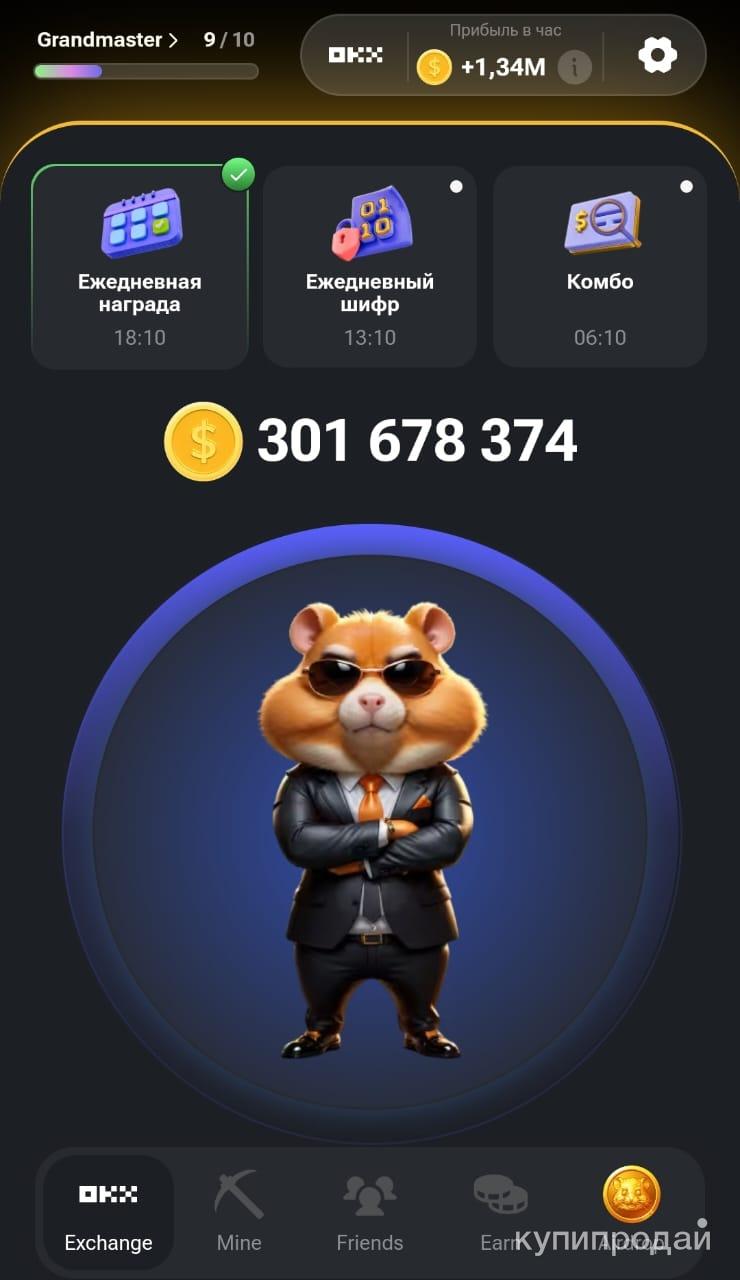Switch to the Earn tab
Viewport: 740px width, 1280px height.
point(500,1212)
